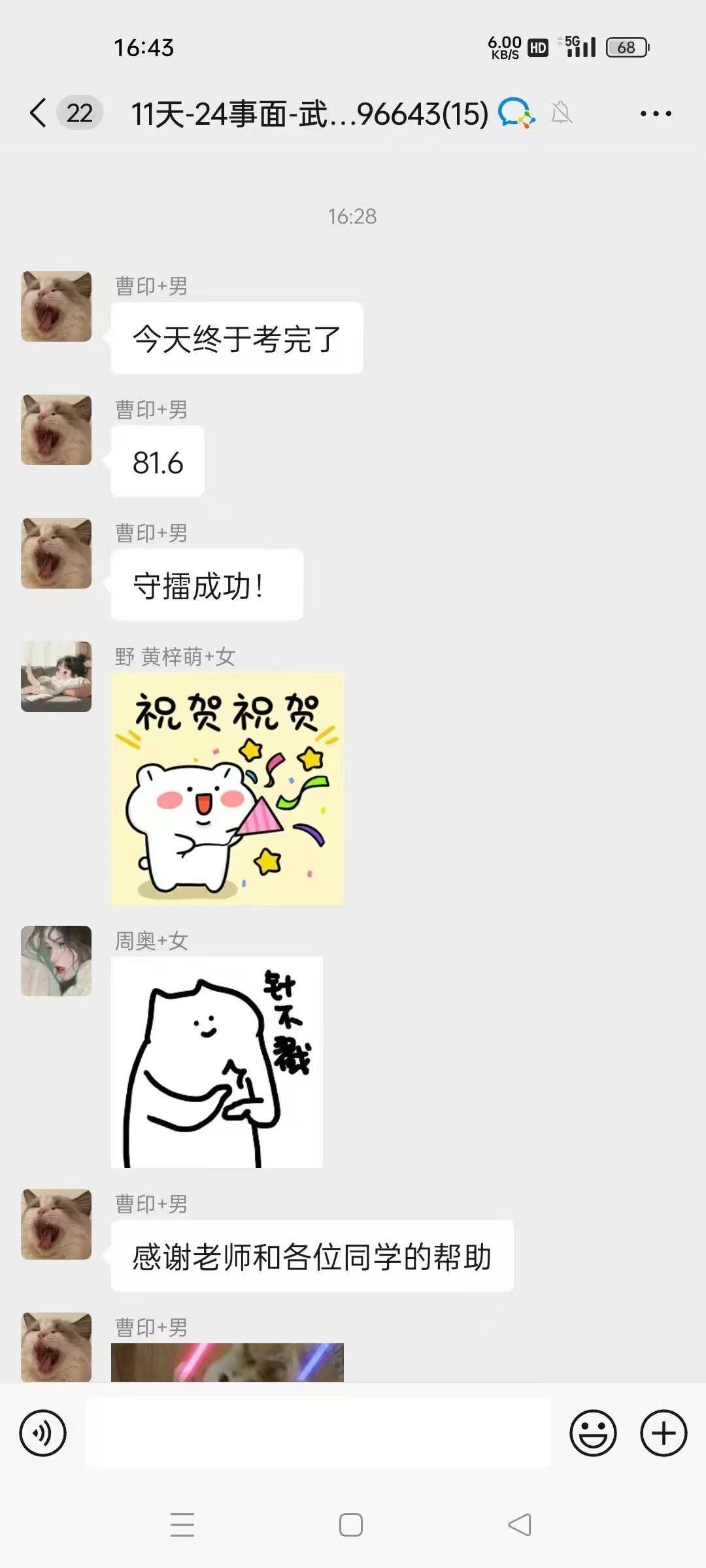Image resolution: width=706 pixels, height=1568 pixels.
Task: Open the emoji sticker panel
Action: pos(593,1433)
